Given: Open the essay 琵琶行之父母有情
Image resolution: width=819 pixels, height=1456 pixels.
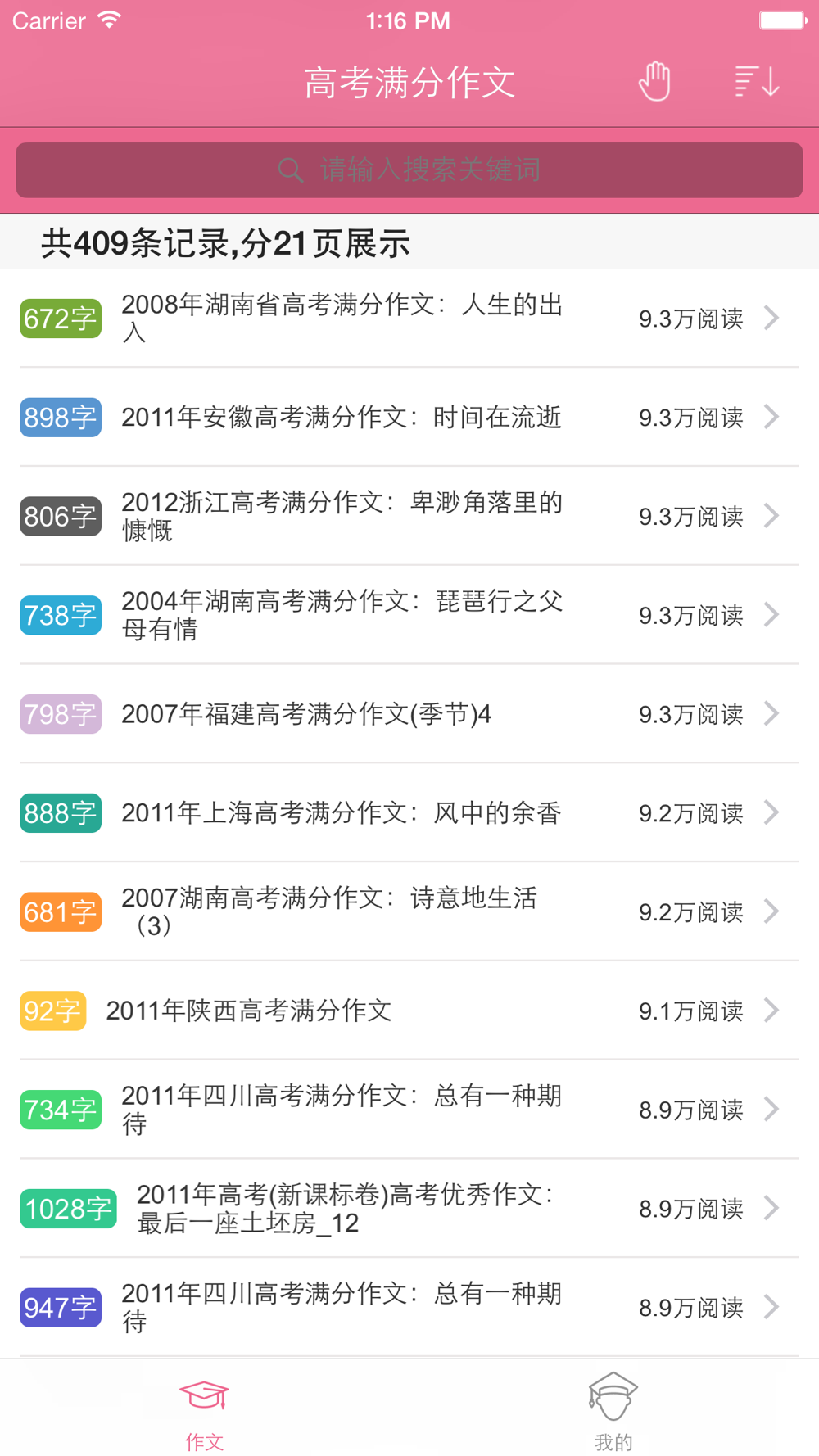Looking at the screenshot, I should (342, 616).
